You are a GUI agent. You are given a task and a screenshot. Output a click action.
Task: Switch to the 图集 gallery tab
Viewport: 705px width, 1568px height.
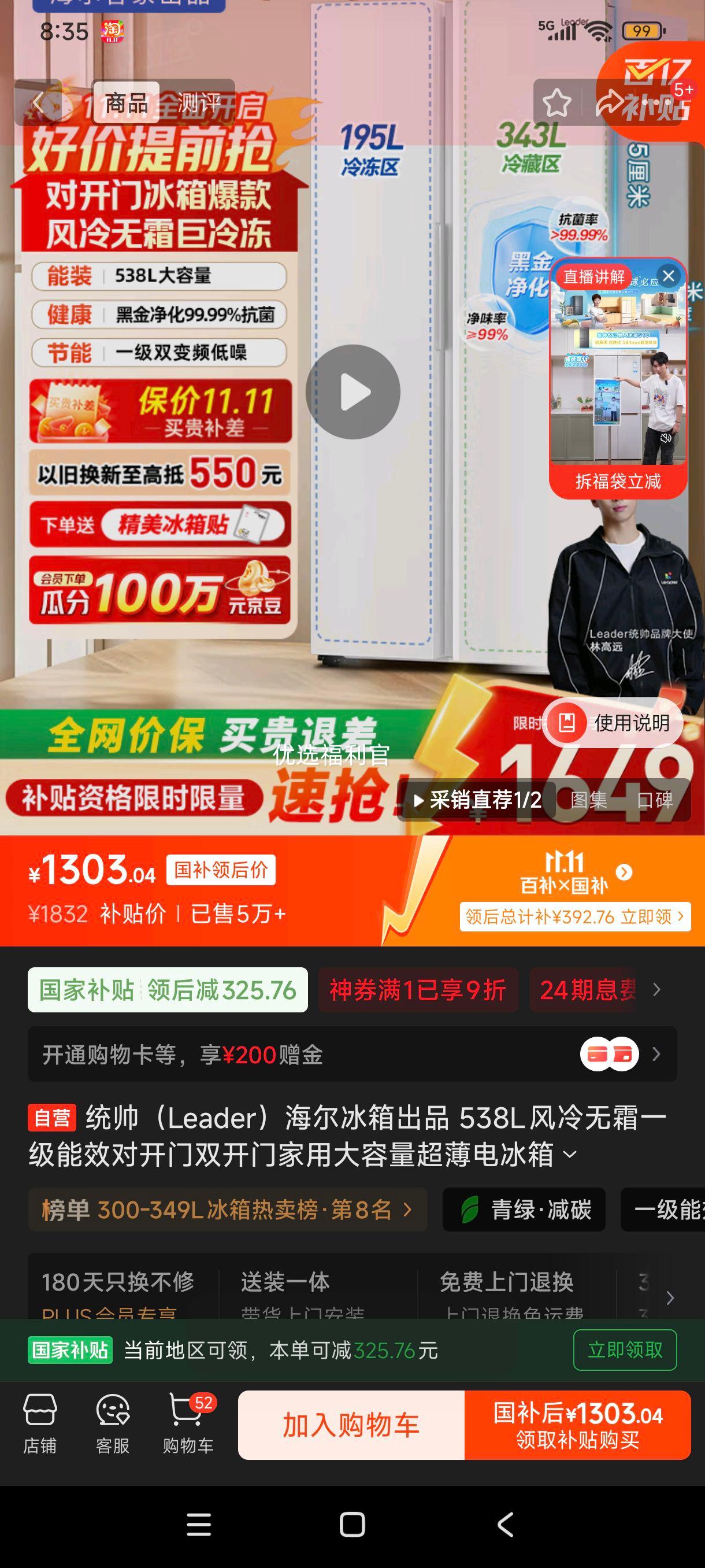click(589, 800)
